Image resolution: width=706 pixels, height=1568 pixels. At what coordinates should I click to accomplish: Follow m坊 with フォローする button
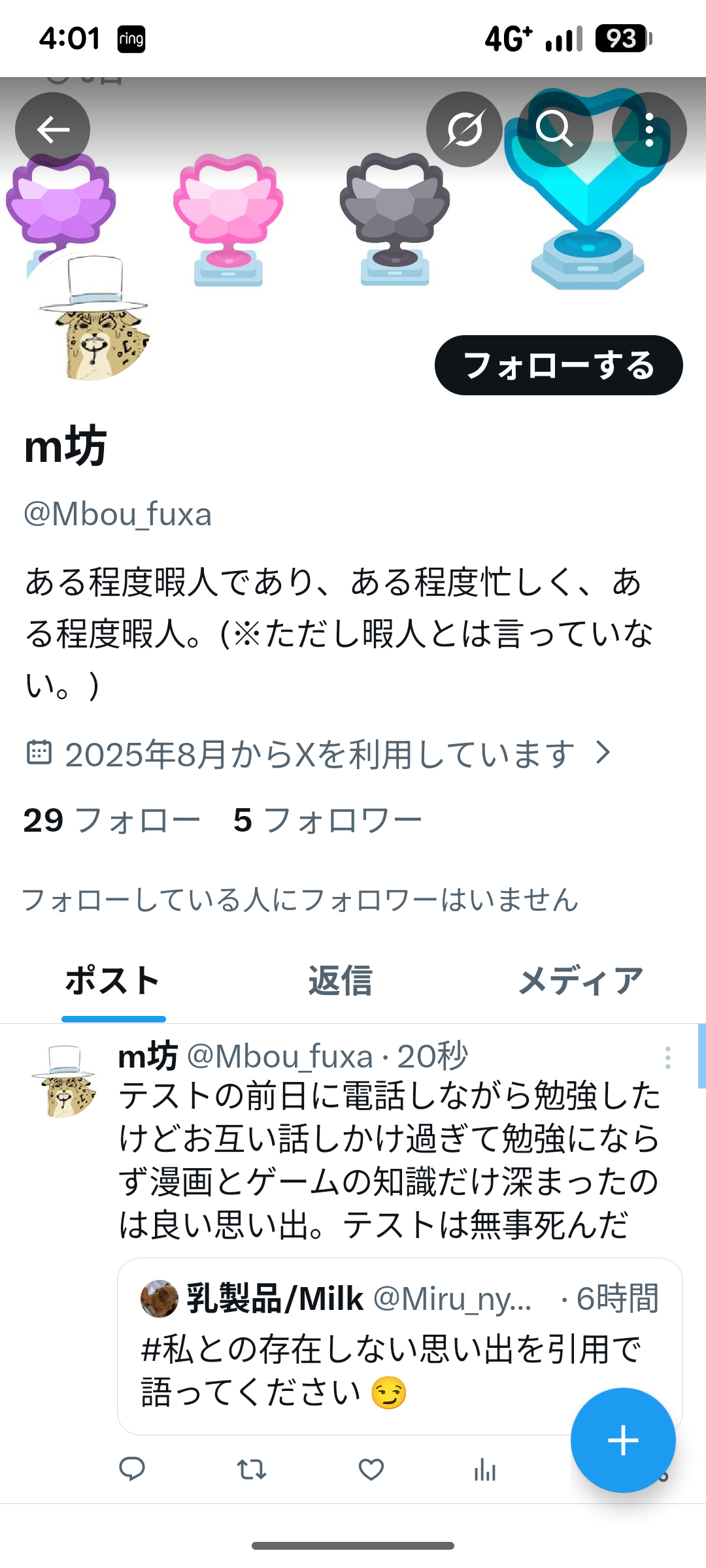click(x=558, y=365)
